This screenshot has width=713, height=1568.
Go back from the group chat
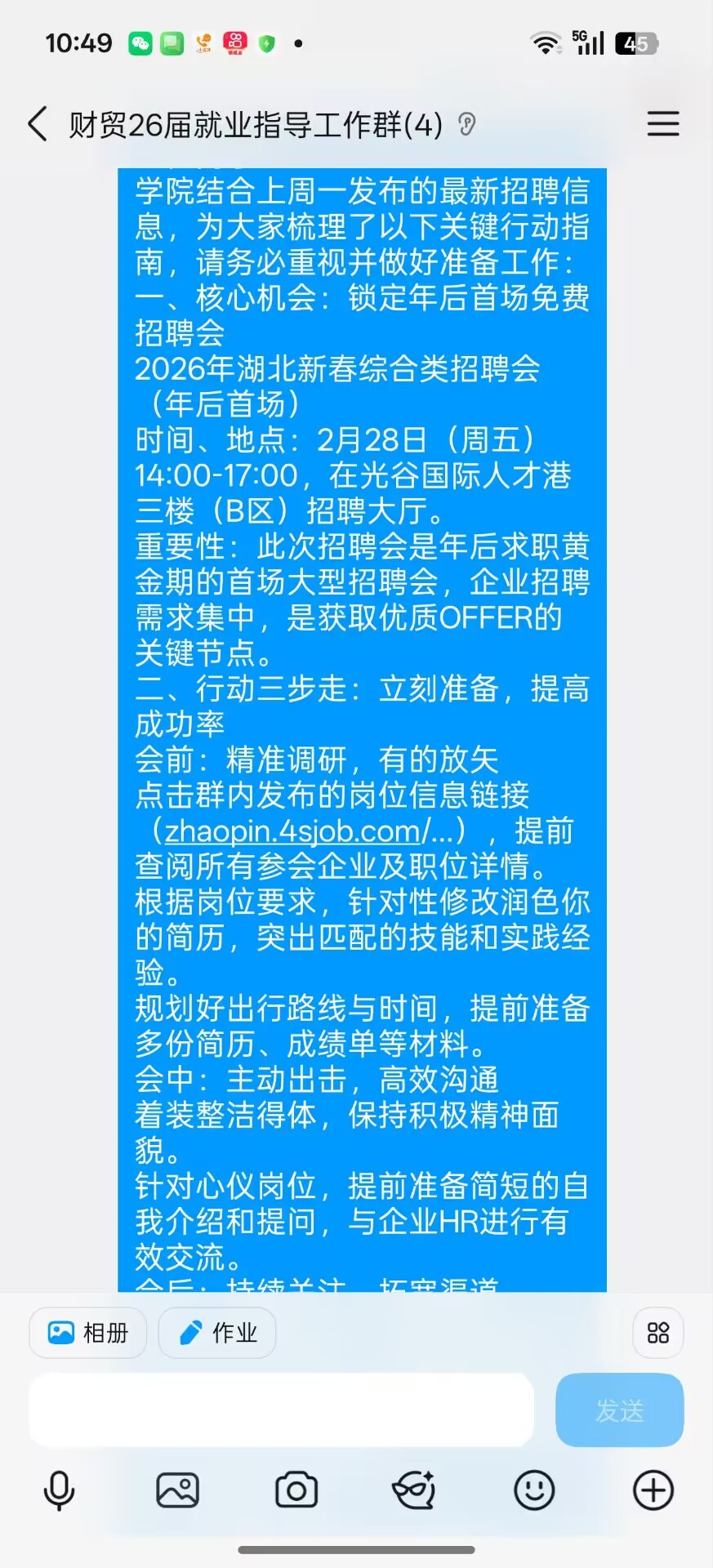click(38, 124)
